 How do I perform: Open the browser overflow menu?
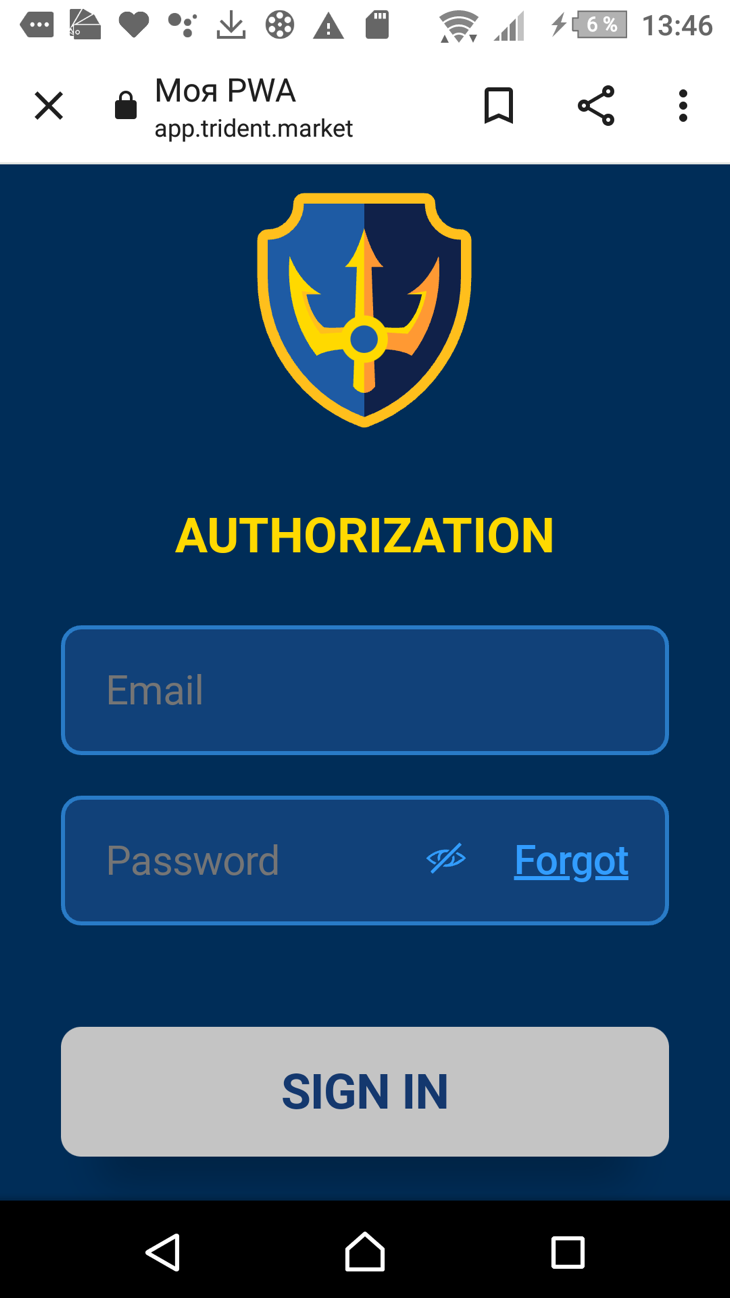click(683, 106)
